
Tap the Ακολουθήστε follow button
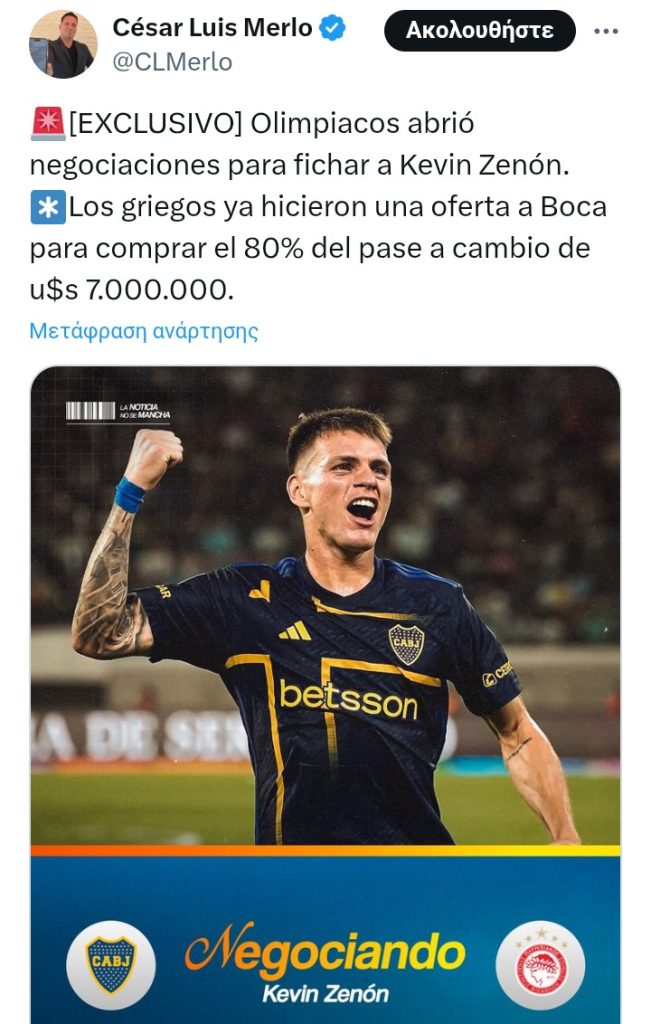[x=479, y=31]
